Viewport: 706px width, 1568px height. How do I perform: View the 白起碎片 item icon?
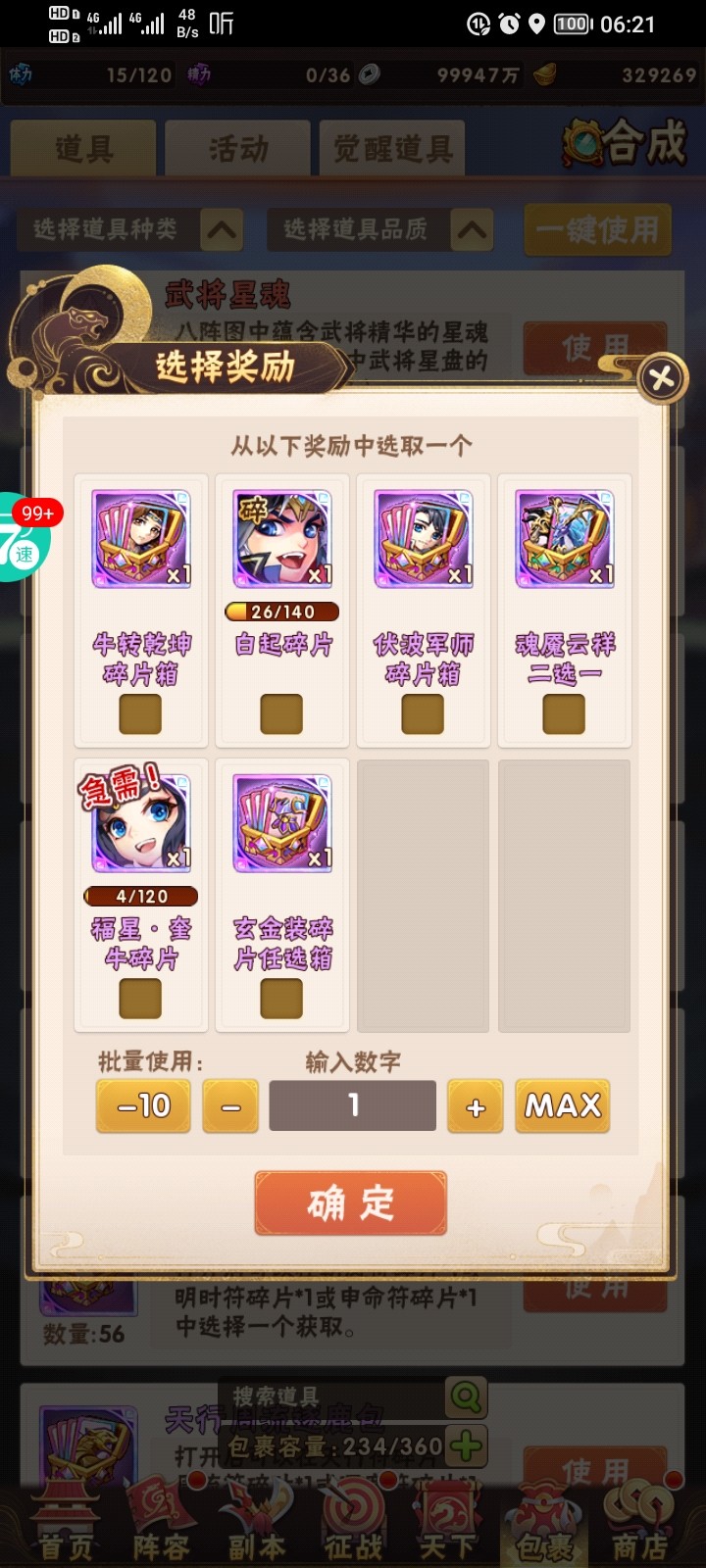282,540
